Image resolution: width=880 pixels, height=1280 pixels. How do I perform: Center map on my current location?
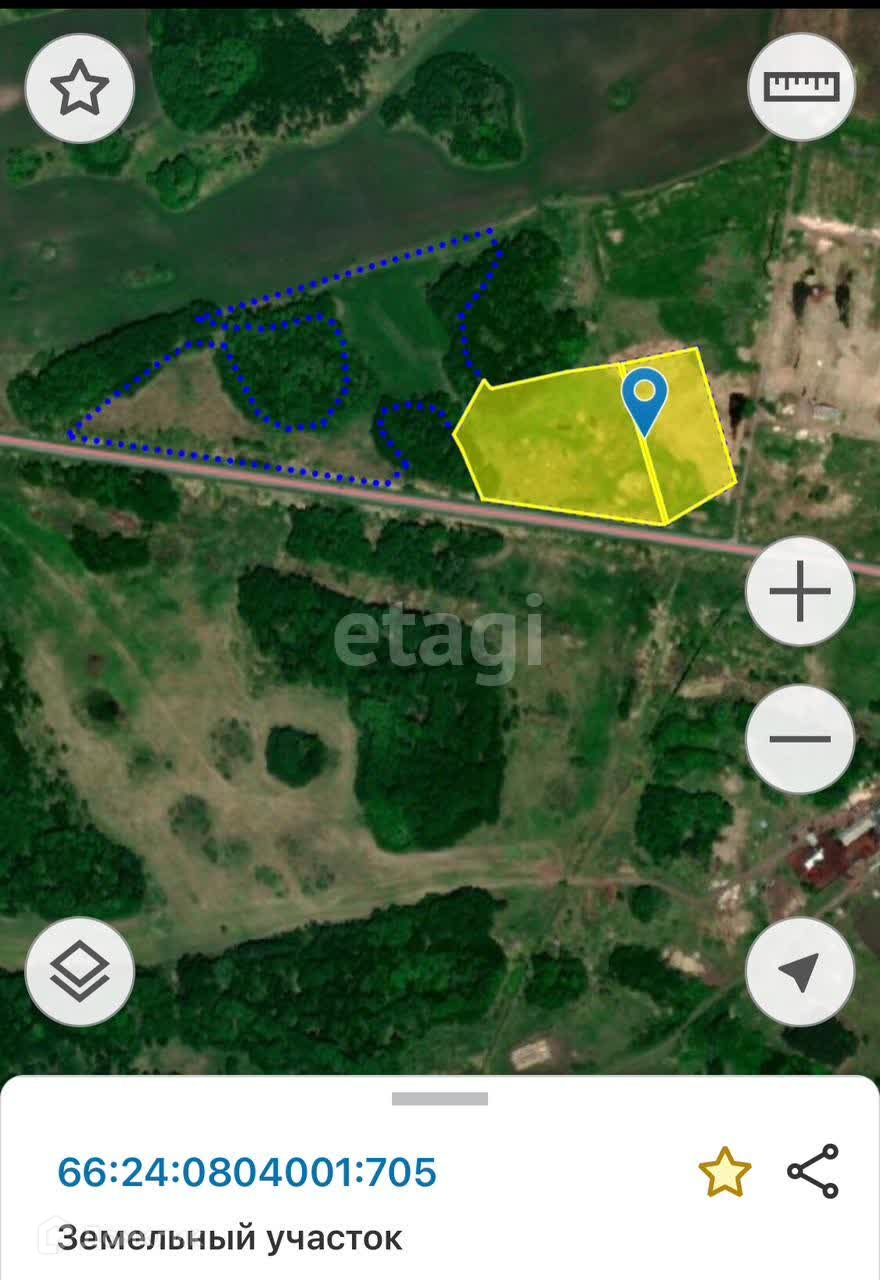[800, 971]
